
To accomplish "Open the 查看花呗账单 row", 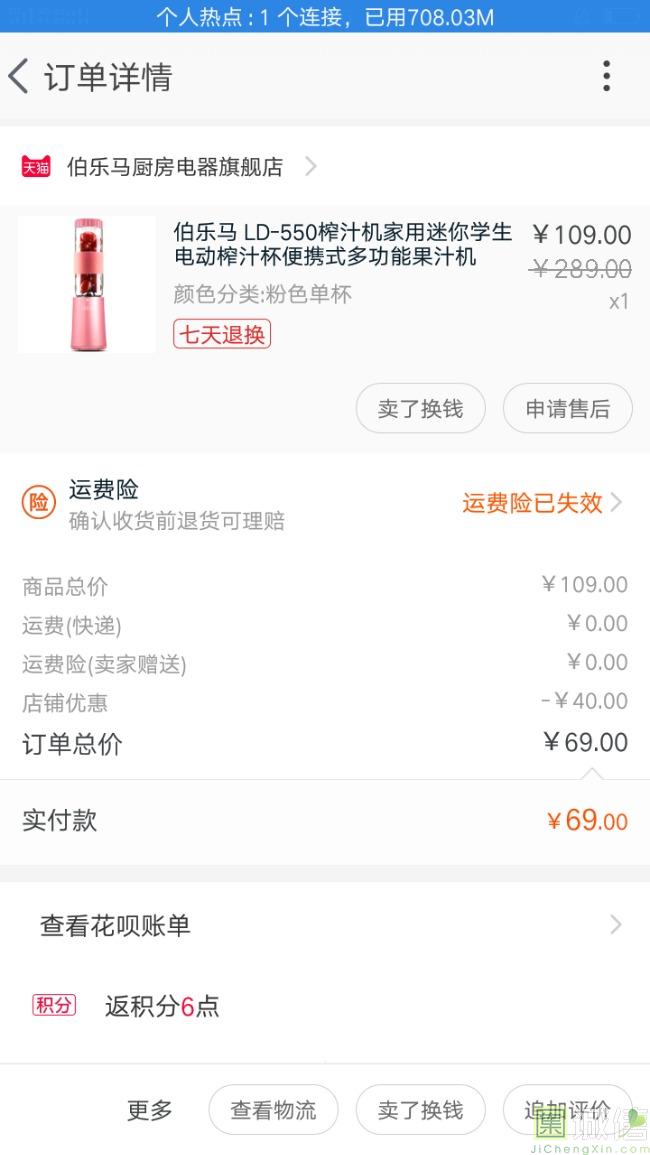I will [x=325, y=926].
